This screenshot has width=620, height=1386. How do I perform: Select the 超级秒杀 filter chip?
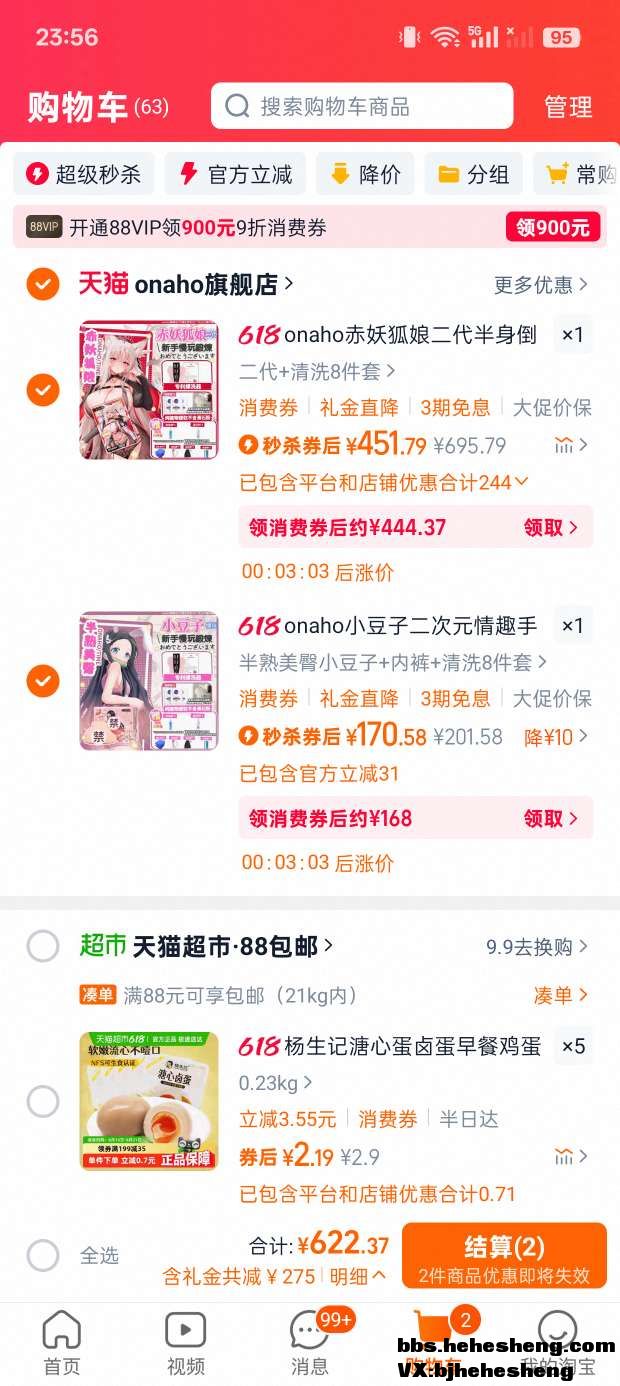click(84, 175)
